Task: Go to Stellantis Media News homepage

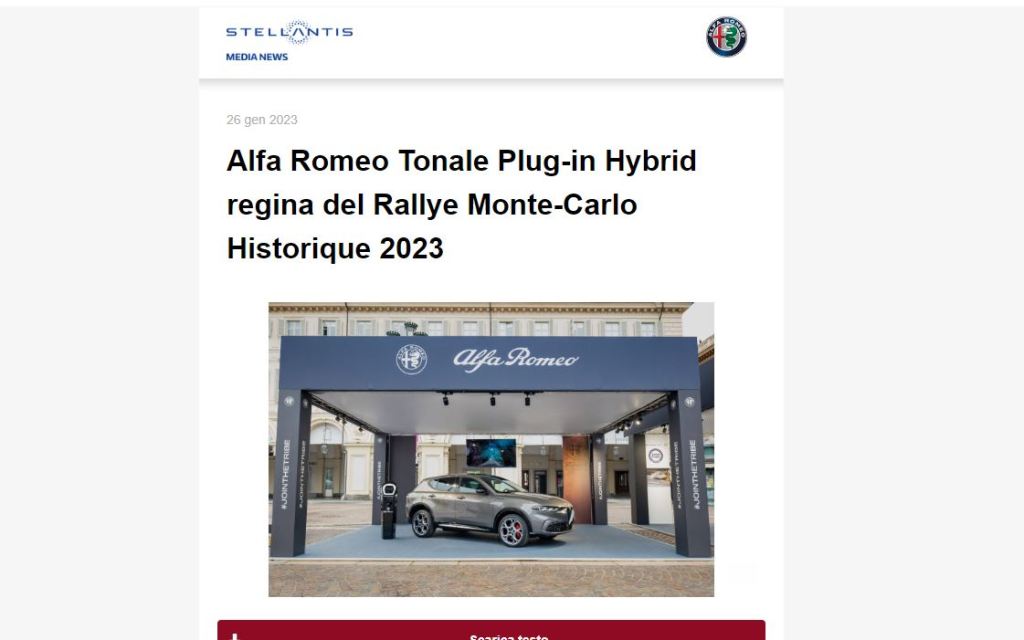Action: pos(289,41)
